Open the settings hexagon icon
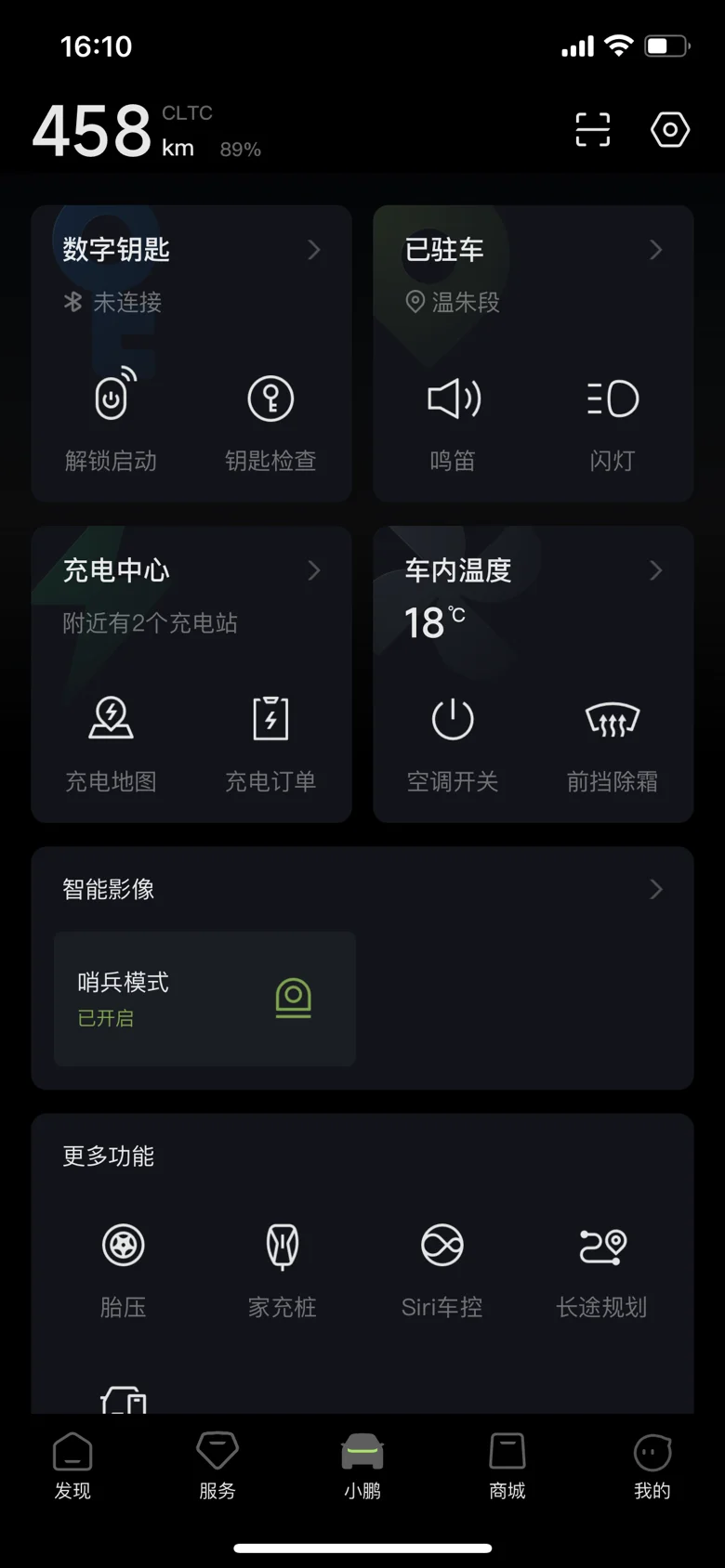725x1568 pixels. click(669, 130)
